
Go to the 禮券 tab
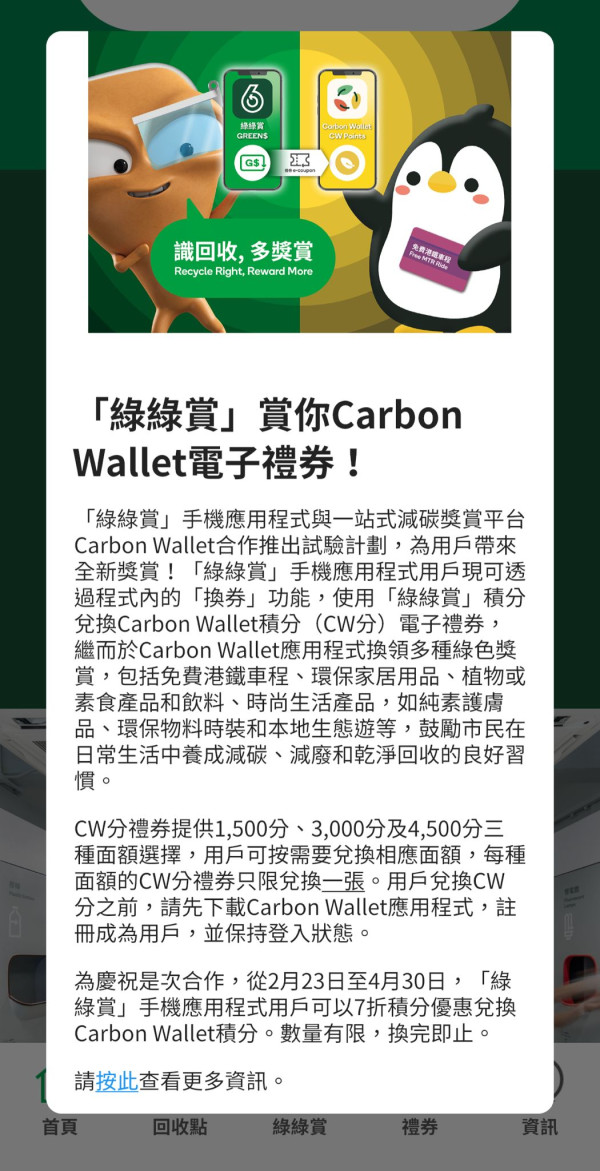pyautogui.click(x=420, y=1127)
